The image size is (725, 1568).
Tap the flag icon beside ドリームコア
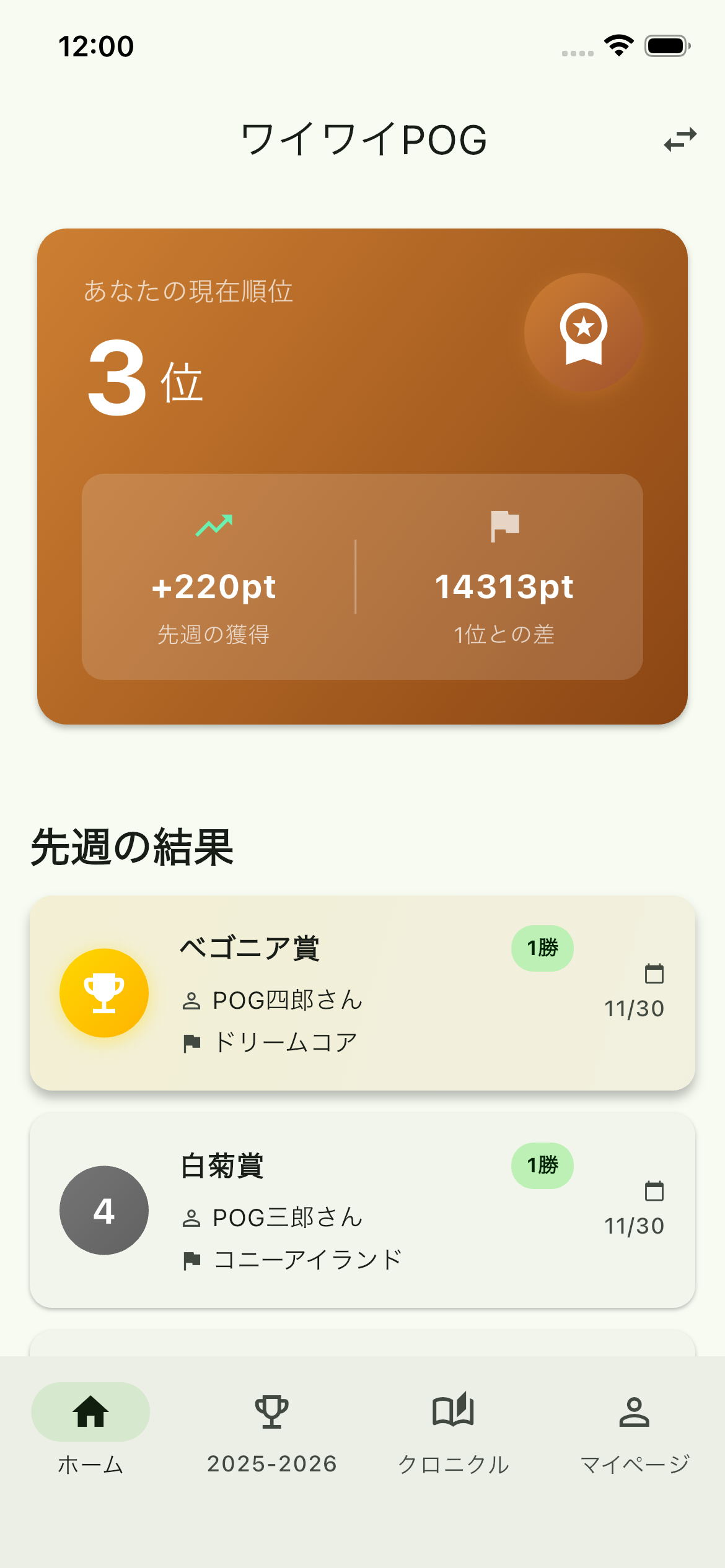(192, 1042)
